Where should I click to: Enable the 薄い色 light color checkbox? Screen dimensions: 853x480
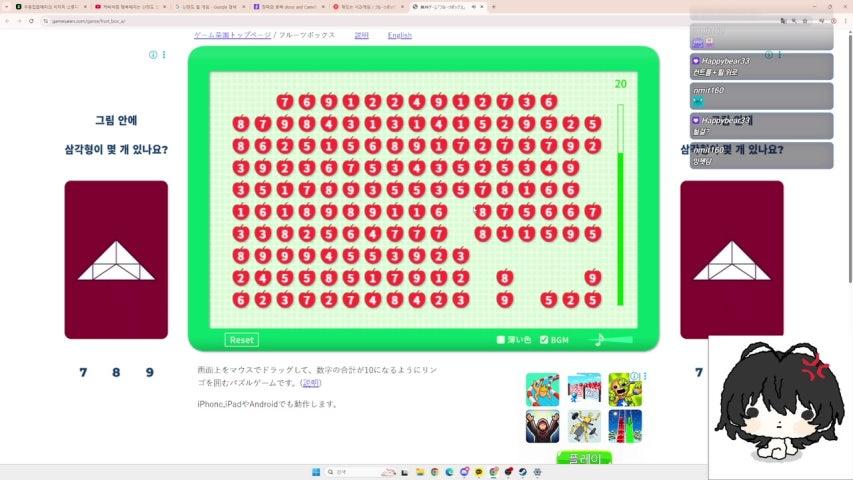click(501, 340)
